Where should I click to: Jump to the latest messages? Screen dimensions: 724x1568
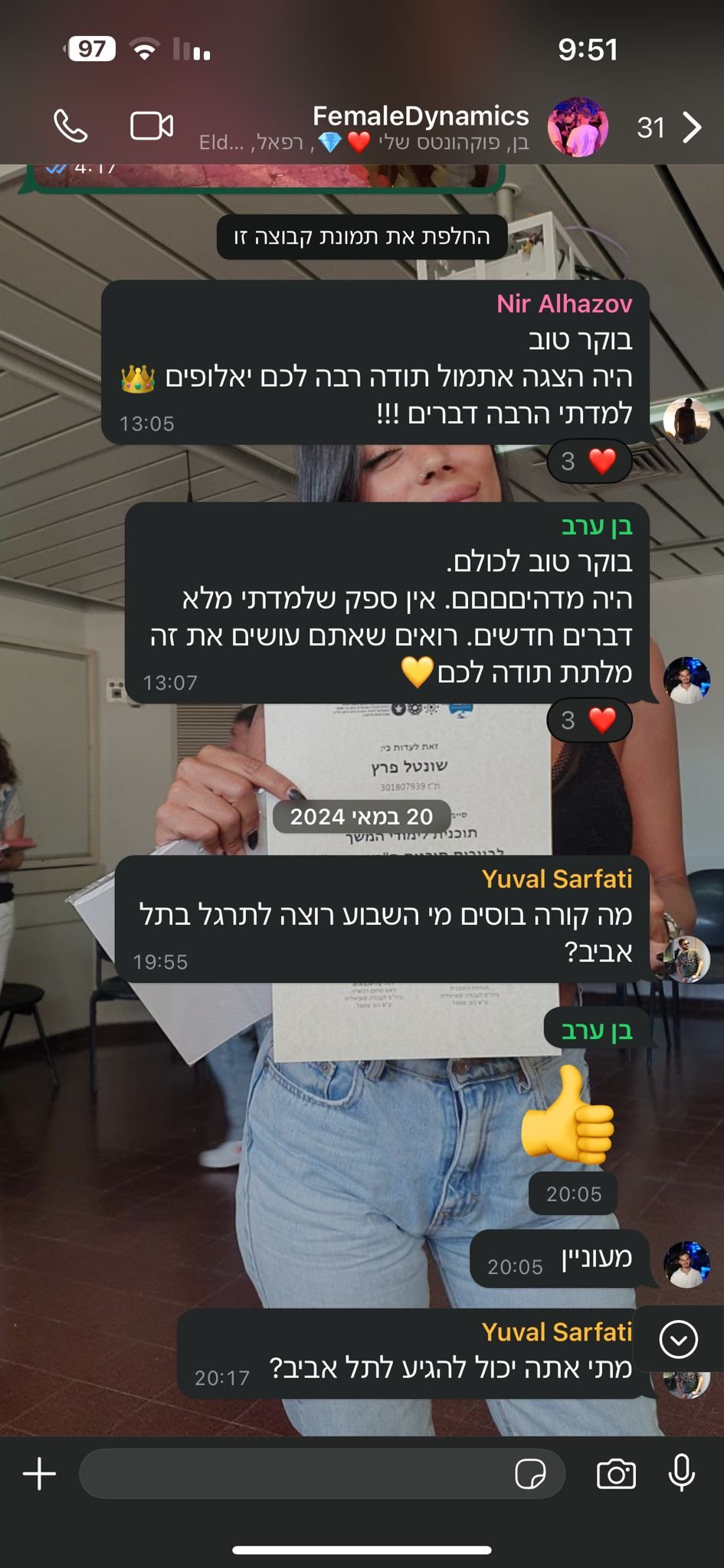coord(678,1339)
